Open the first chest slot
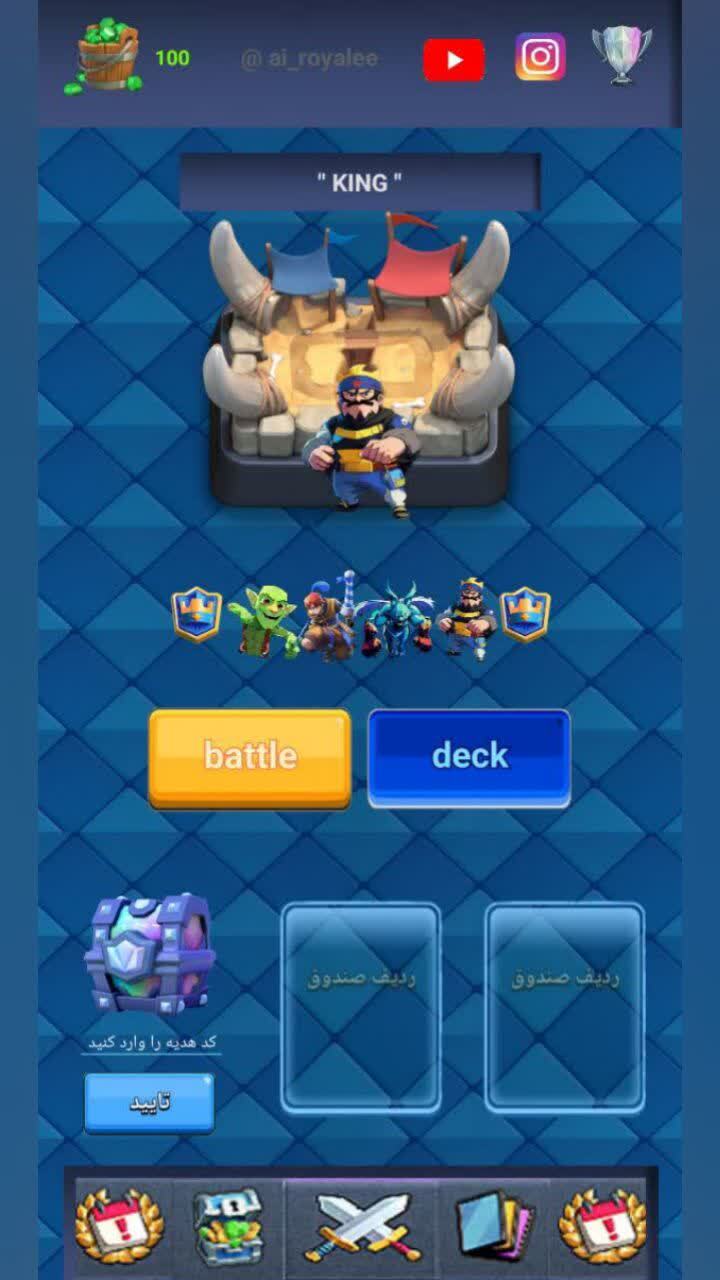The height and width of the screenshot is (1280, 720). pos(361,1007)
